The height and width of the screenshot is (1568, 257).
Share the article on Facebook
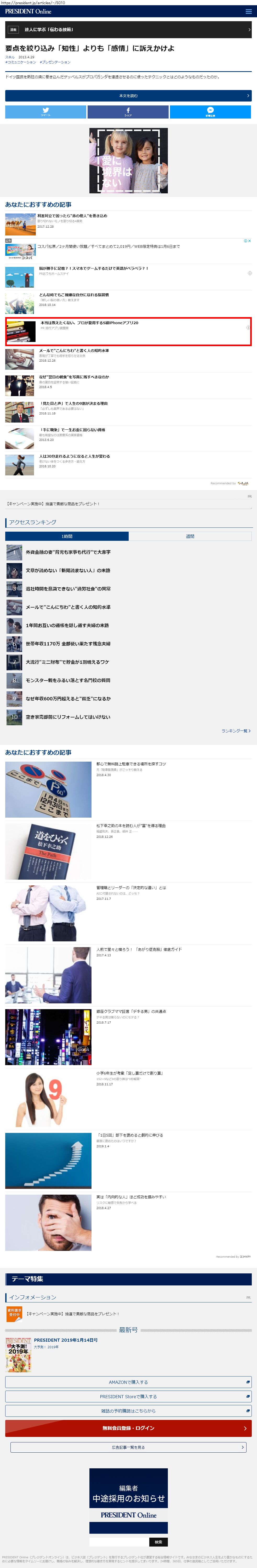coord(128,111)
